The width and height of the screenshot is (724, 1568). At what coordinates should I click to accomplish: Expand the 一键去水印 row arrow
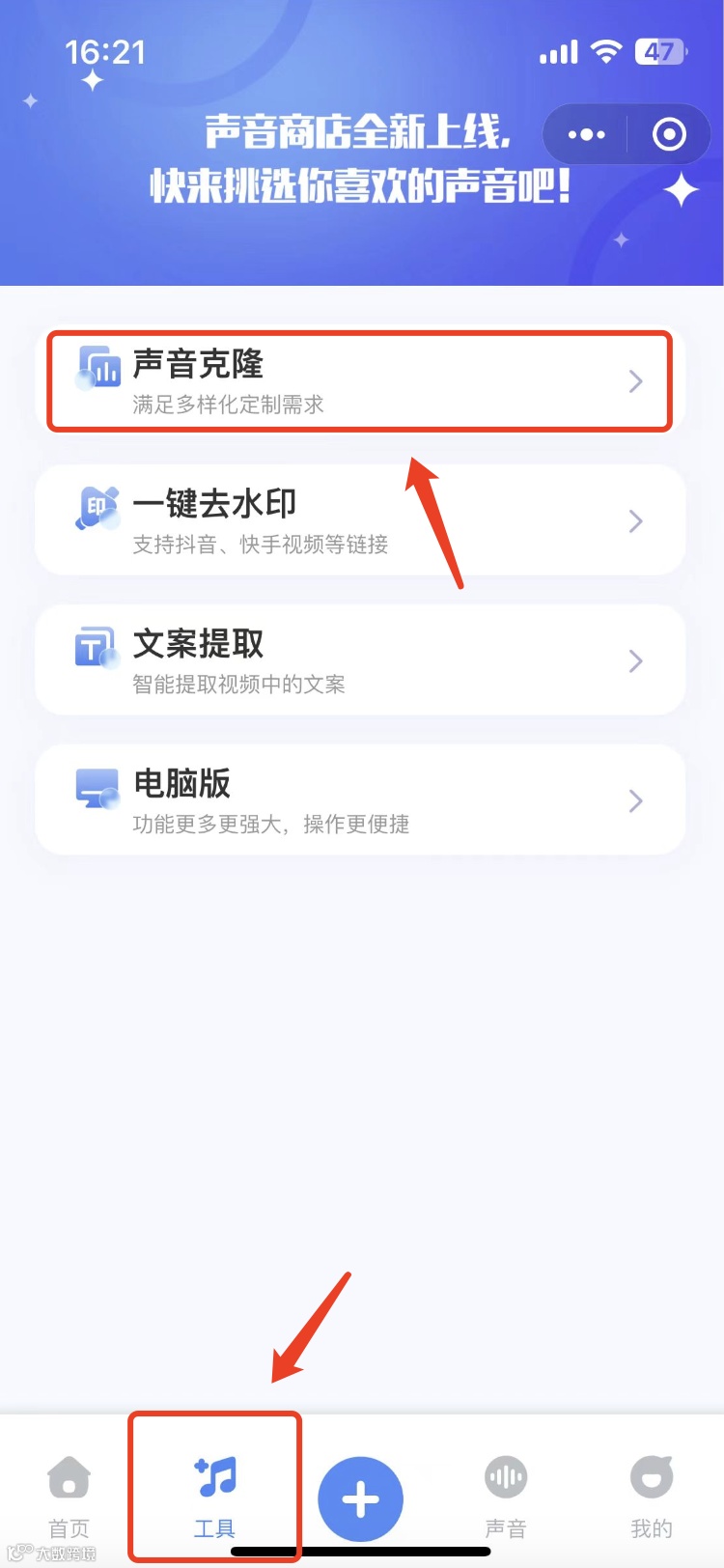(x=634, y=521)
